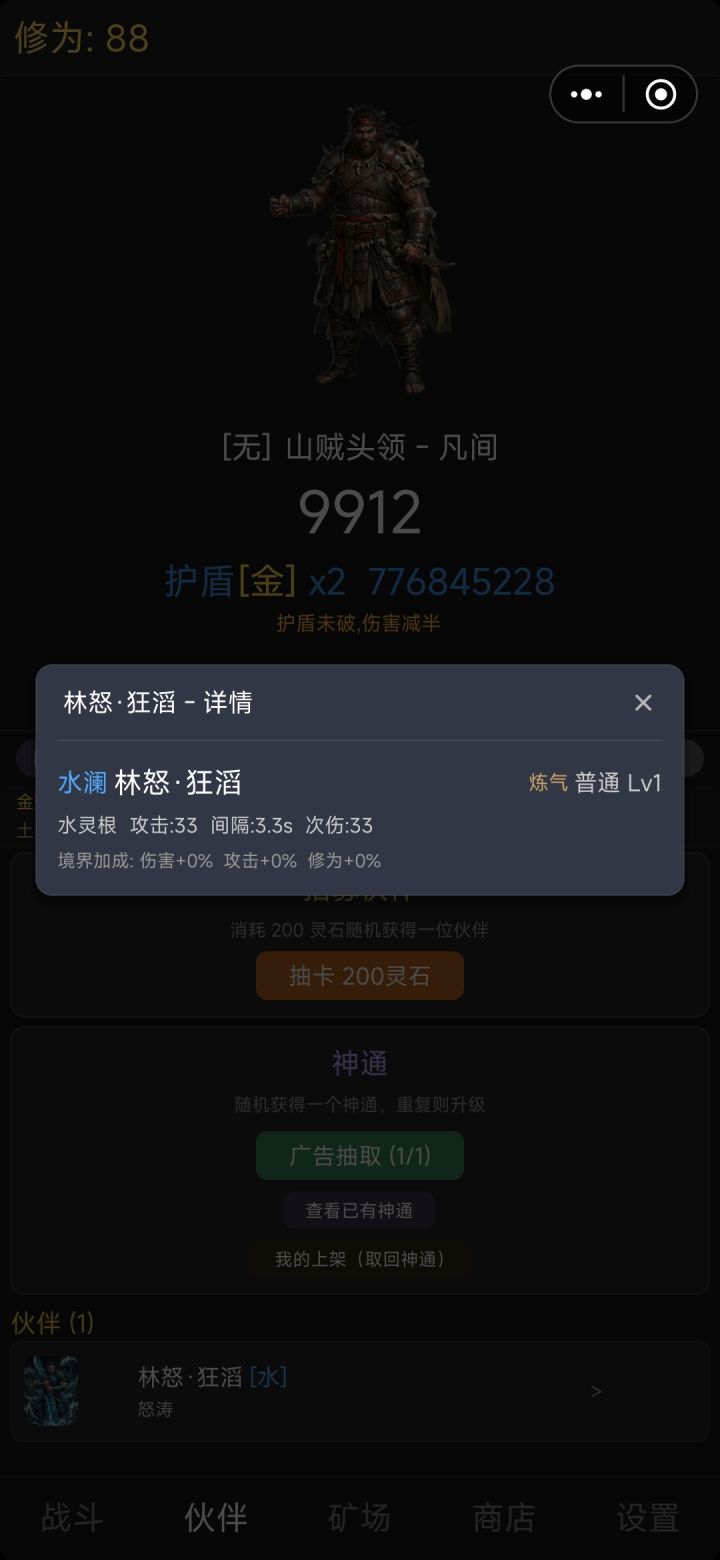Screen dimensions: 720x1560
Task: Switch to the 矿场 tab
Action: [360, 1518]
